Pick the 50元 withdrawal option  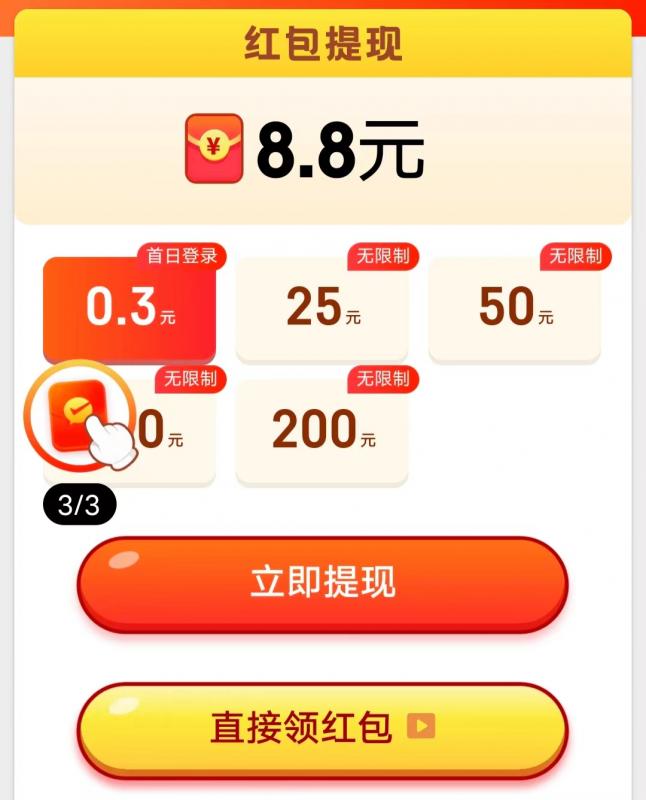pos(515,309)
